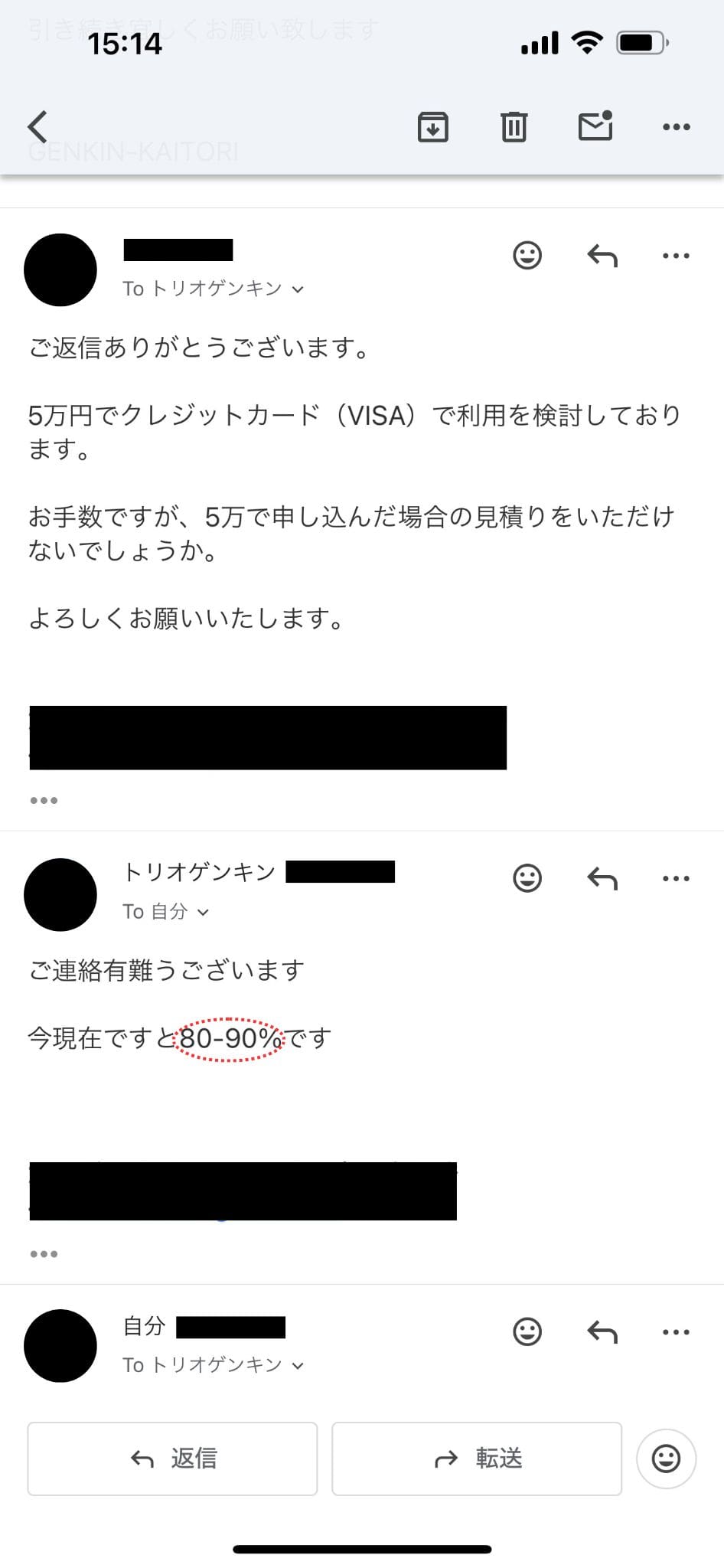The width and height of the screenshot is (724, 1568).
Task: Reply to the first message via arrow icon
Action: pos(602,255)
